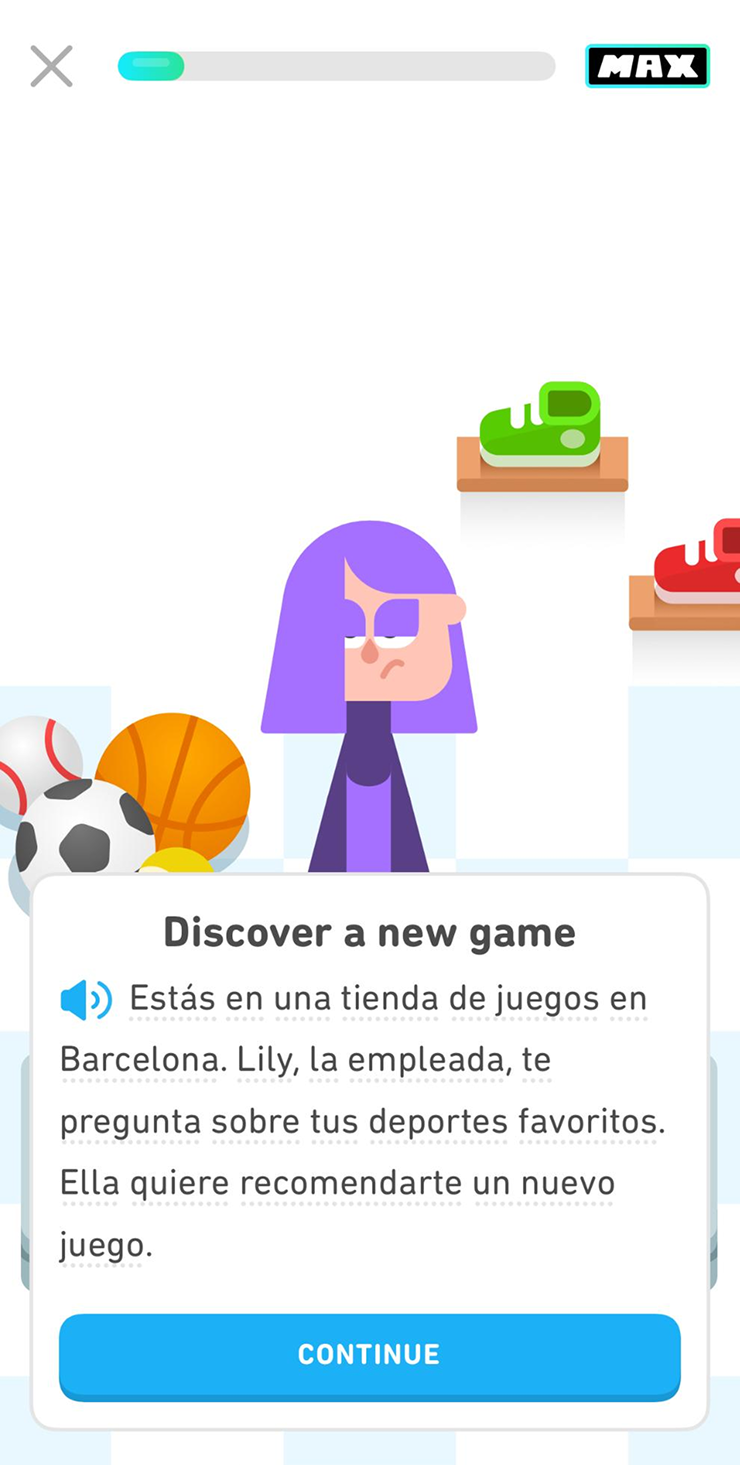Tap the blue CONTINUE button
Viewport: 740px width, 1465px height.
click(369, 1355)
